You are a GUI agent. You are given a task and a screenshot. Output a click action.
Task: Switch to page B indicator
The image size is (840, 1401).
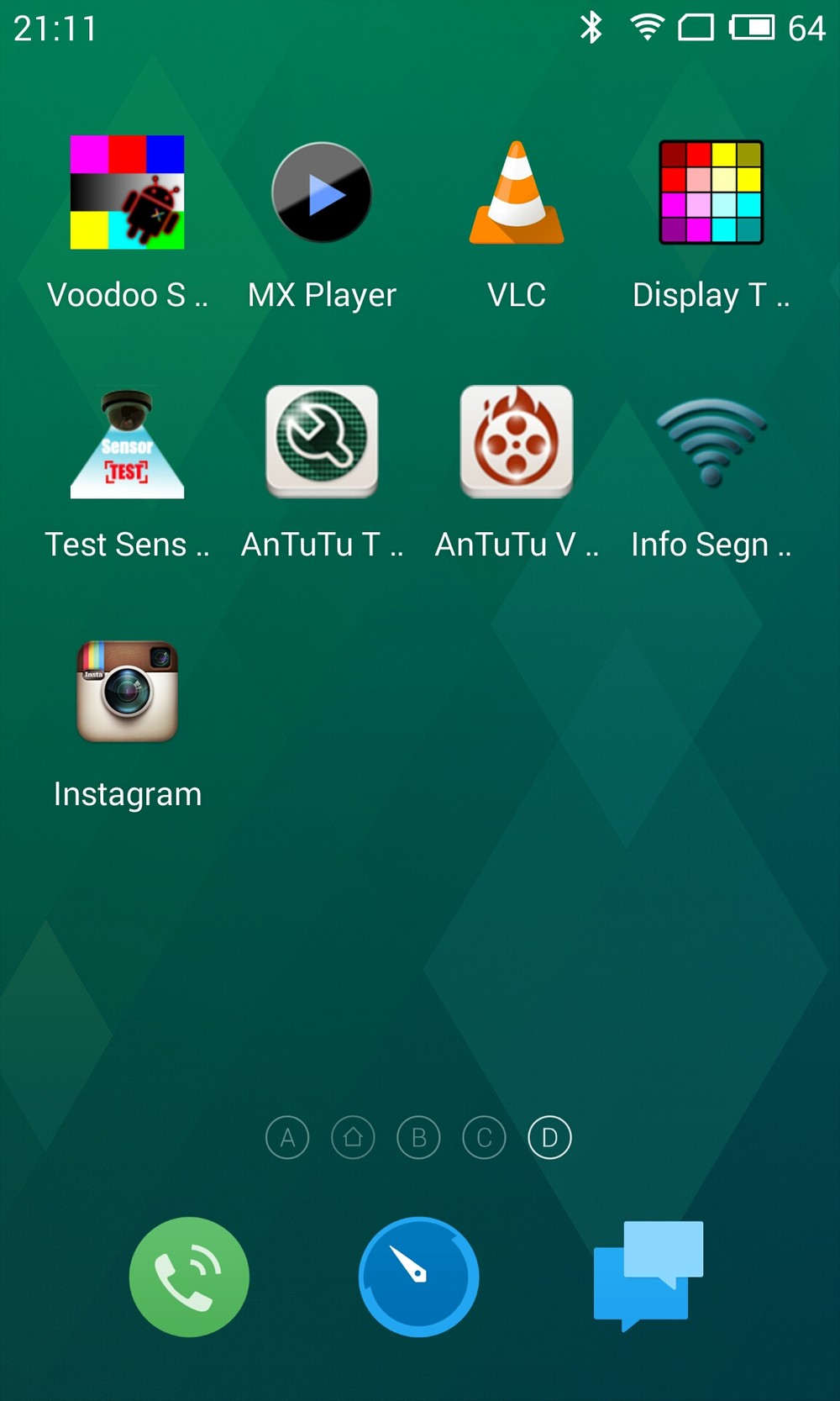point(418,1138)
